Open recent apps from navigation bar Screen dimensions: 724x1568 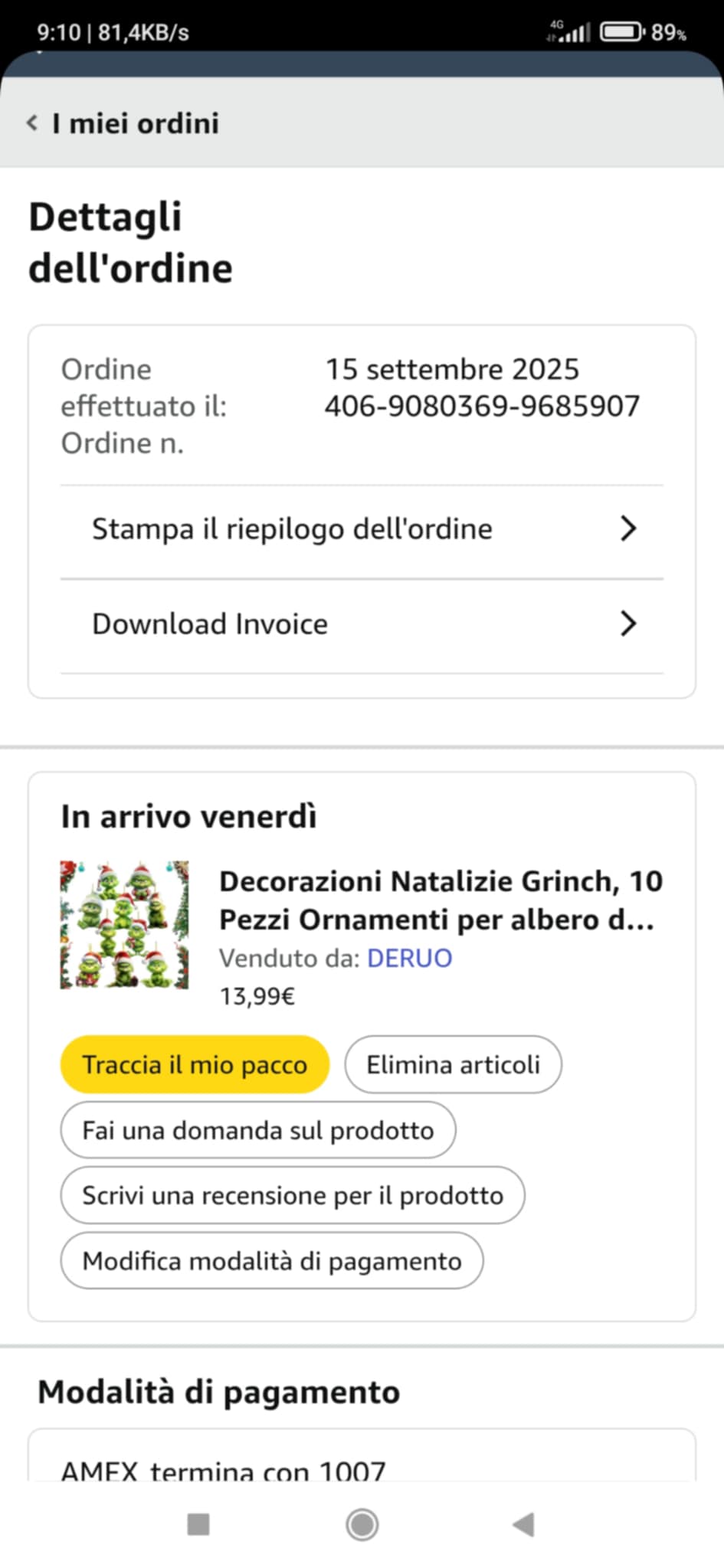[x=198, y=1524]
